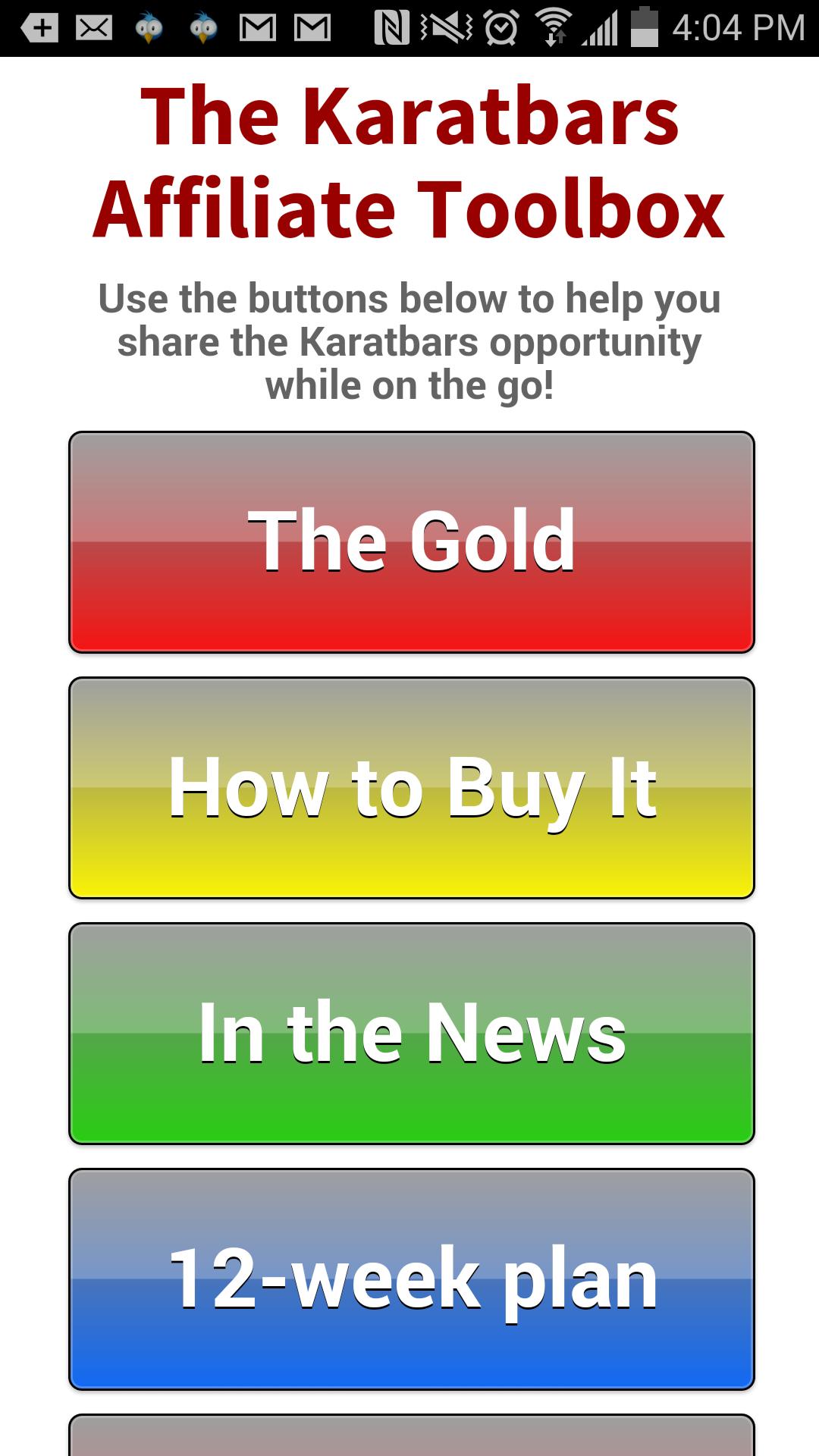Screen dimensions: 819x1456
Task: Tap the Twitter bird notification icon
Action: tap(150, 27)
